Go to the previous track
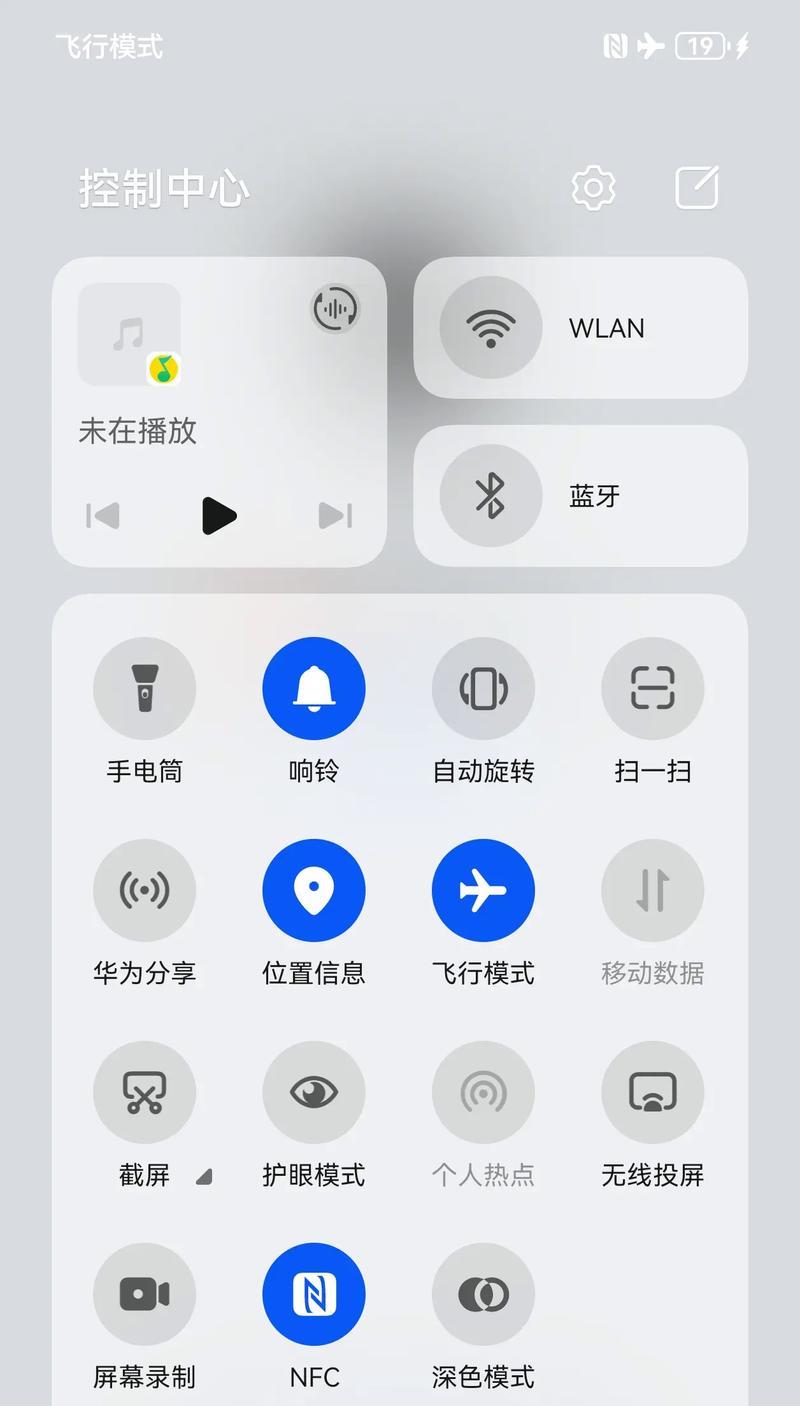Image resolution: width=800 pixels, height=1406 pixels. (x=103, y=516)
